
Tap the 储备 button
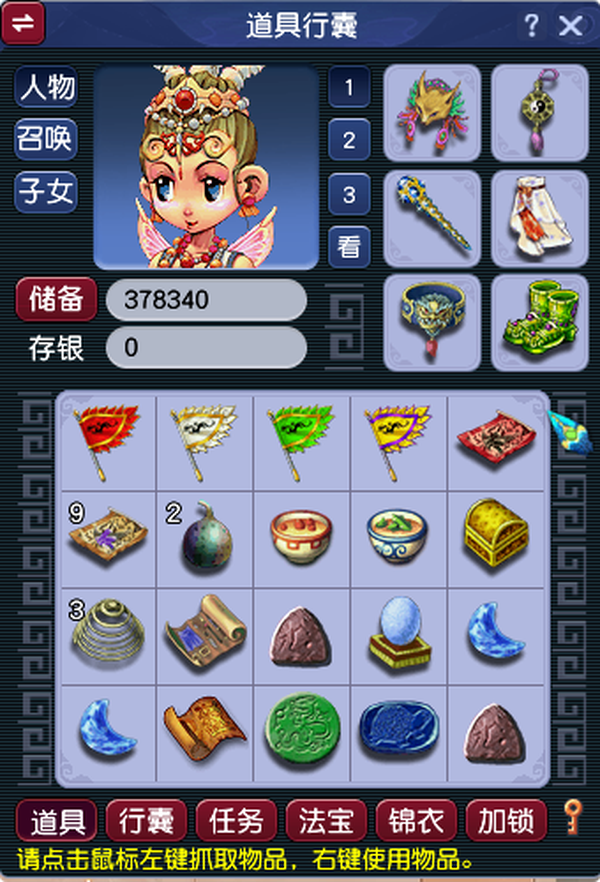point(56,299)
